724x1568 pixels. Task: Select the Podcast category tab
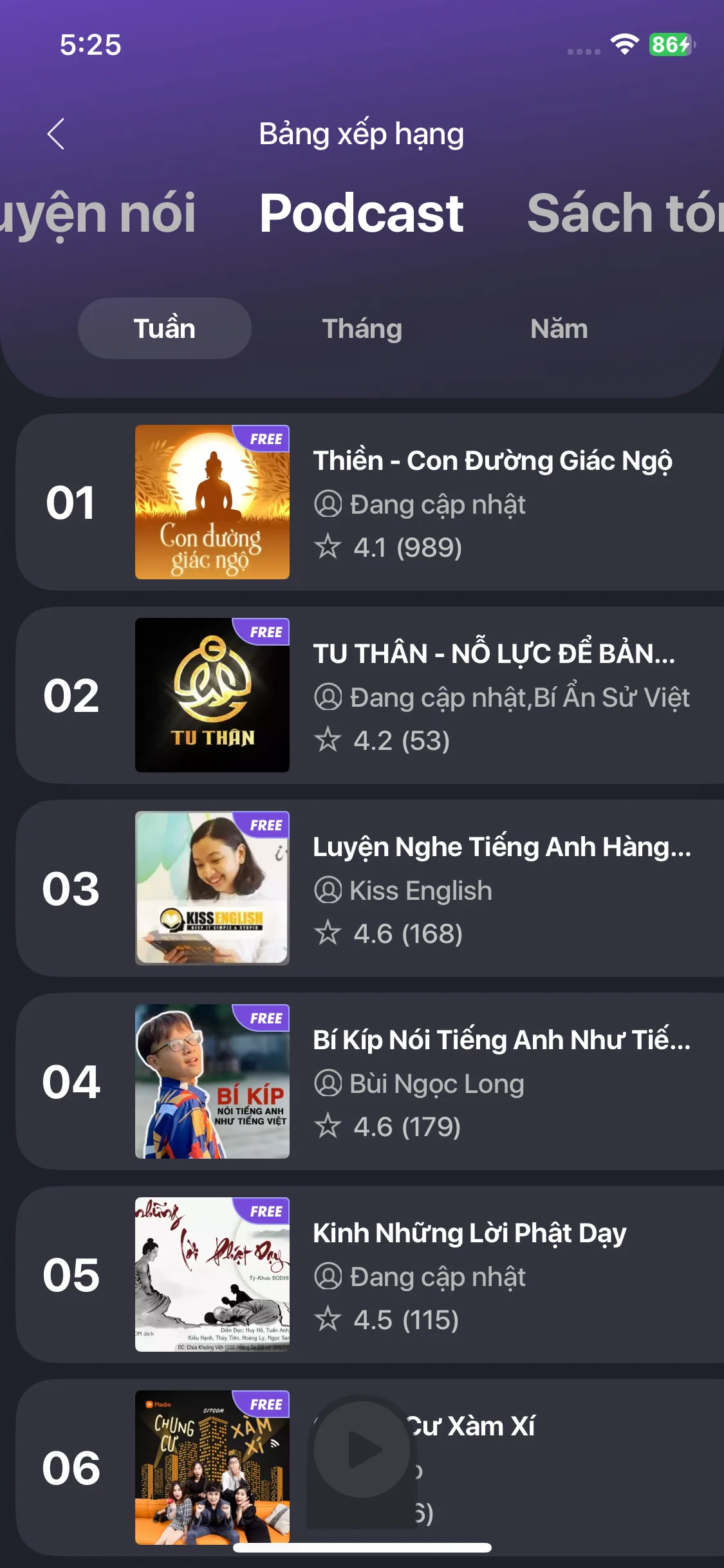(361, 214)
